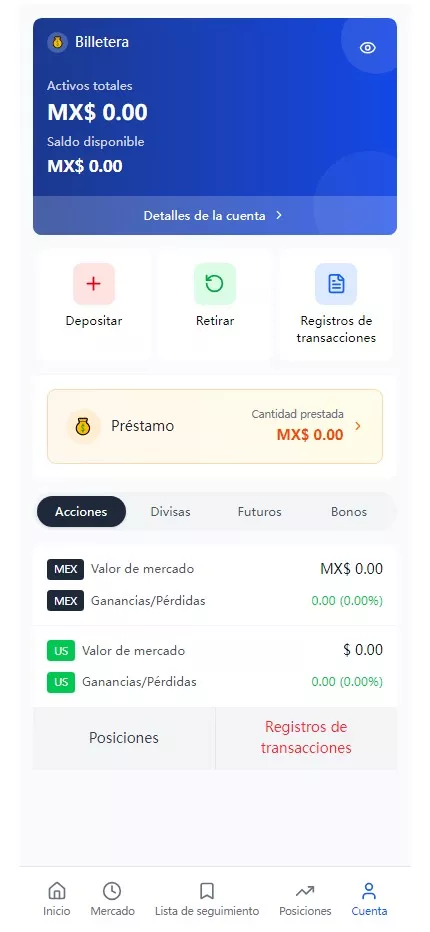Viewport: 430px width, 932px height.
Task: Open Detalles de la cuenta
Action: tap(215, 216)
